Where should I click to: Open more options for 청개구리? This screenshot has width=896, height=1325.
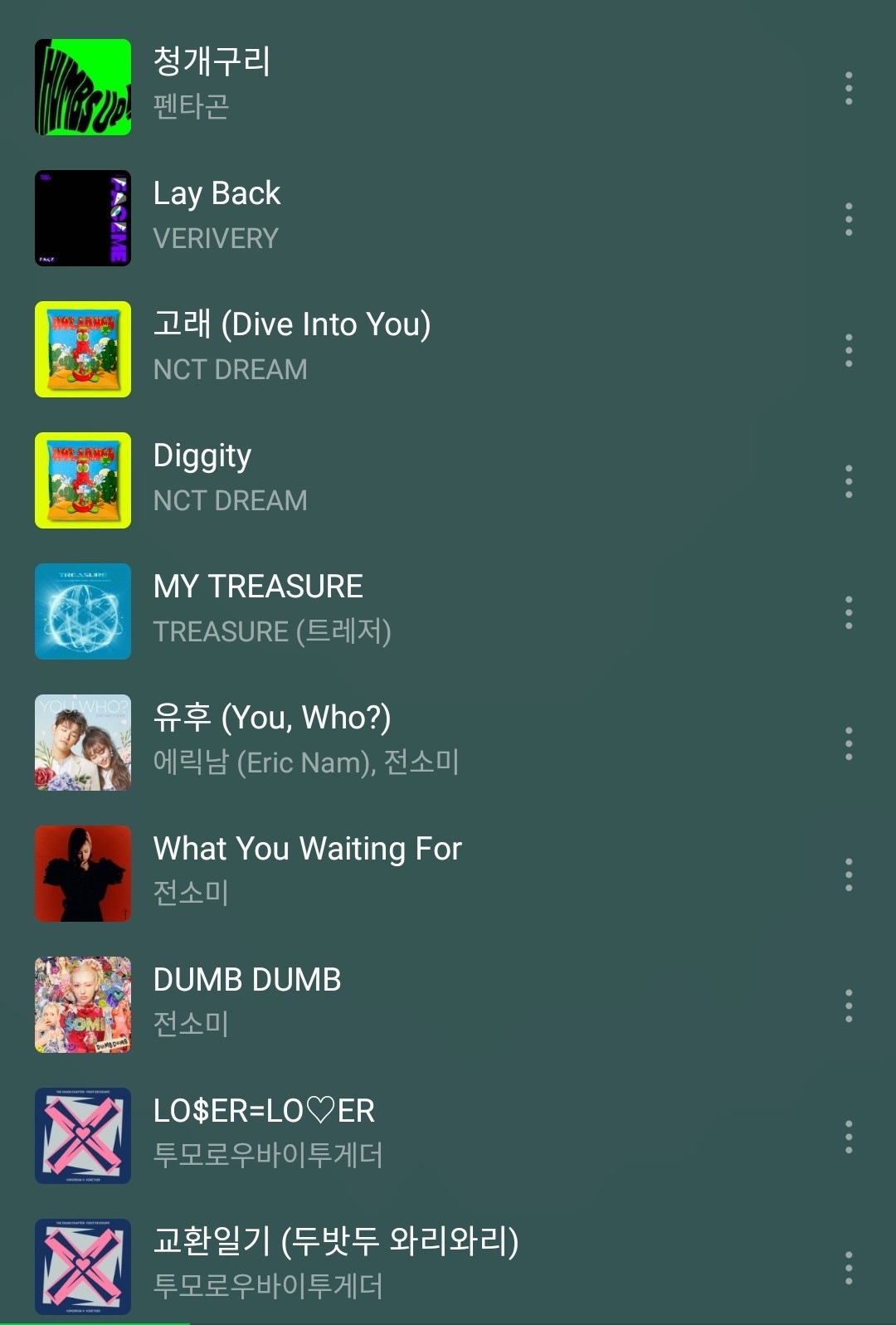848,88
